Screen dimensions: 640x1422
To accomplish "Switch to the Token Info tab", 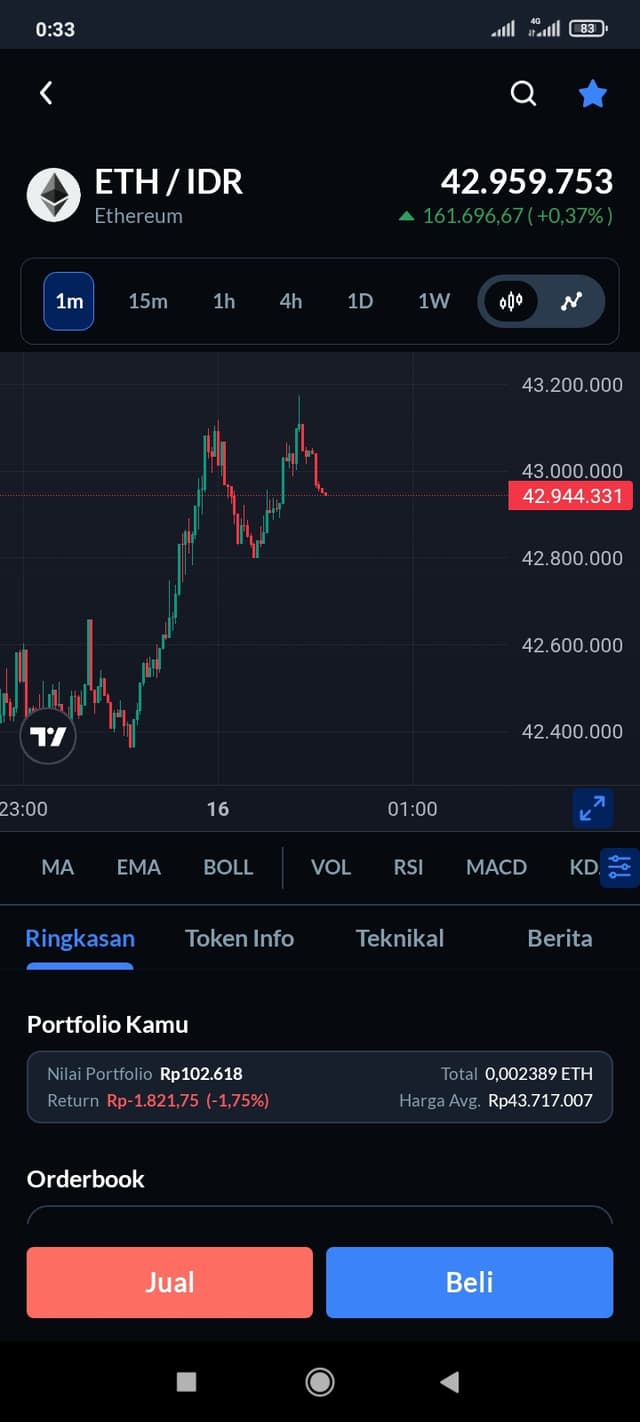I will coord(239,938).
